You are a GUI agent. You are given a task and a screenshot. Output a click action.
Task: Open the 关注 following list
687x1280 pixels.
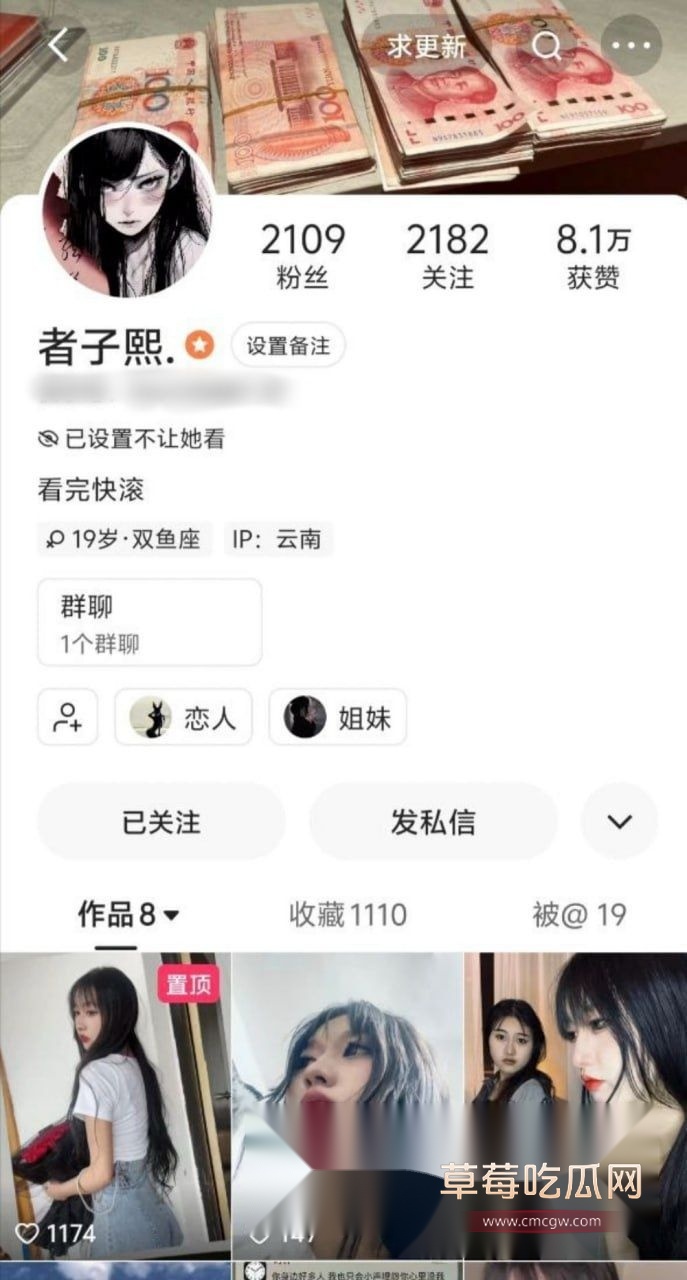tap(447, 255)
